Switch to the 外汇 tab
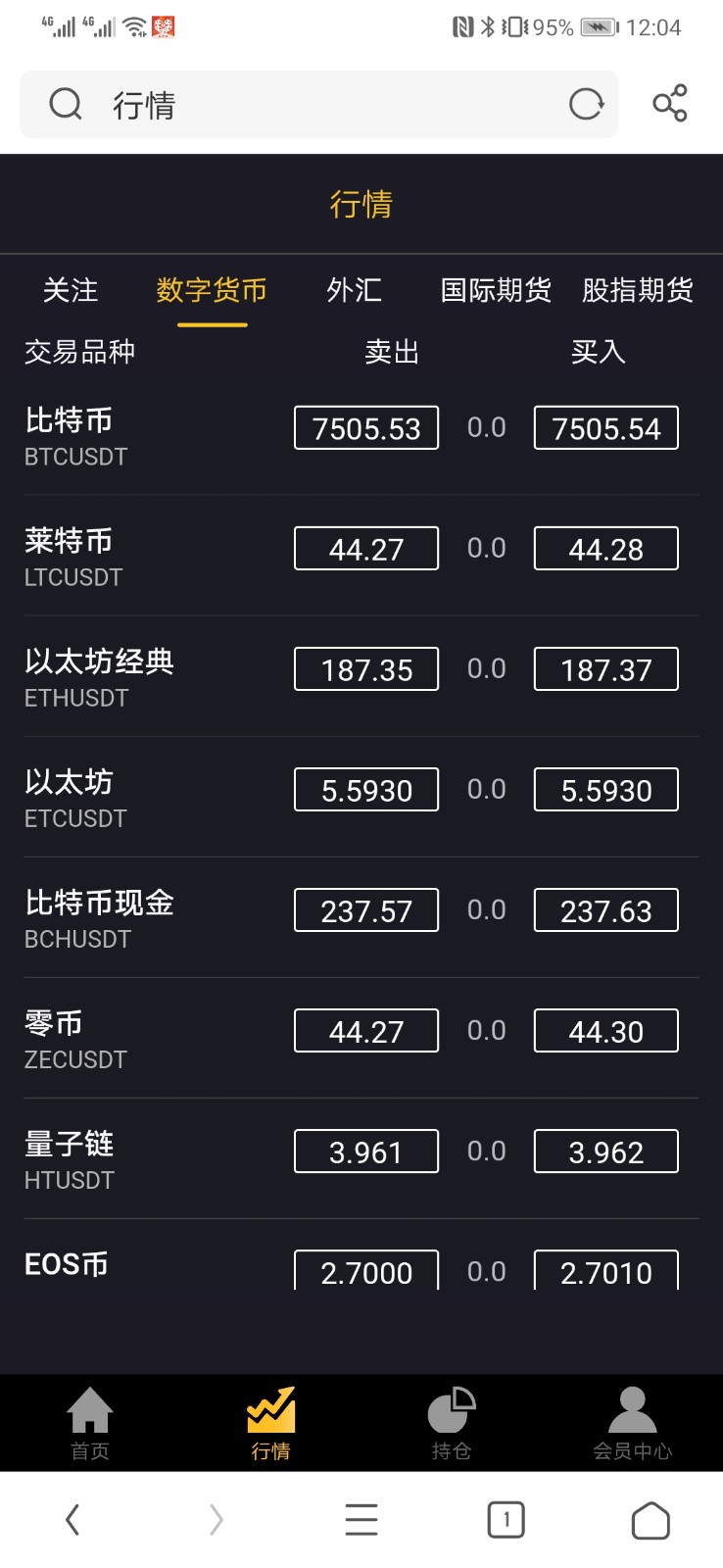The height and width of the screenshot is (1568, 723). (x=354, y=290)
